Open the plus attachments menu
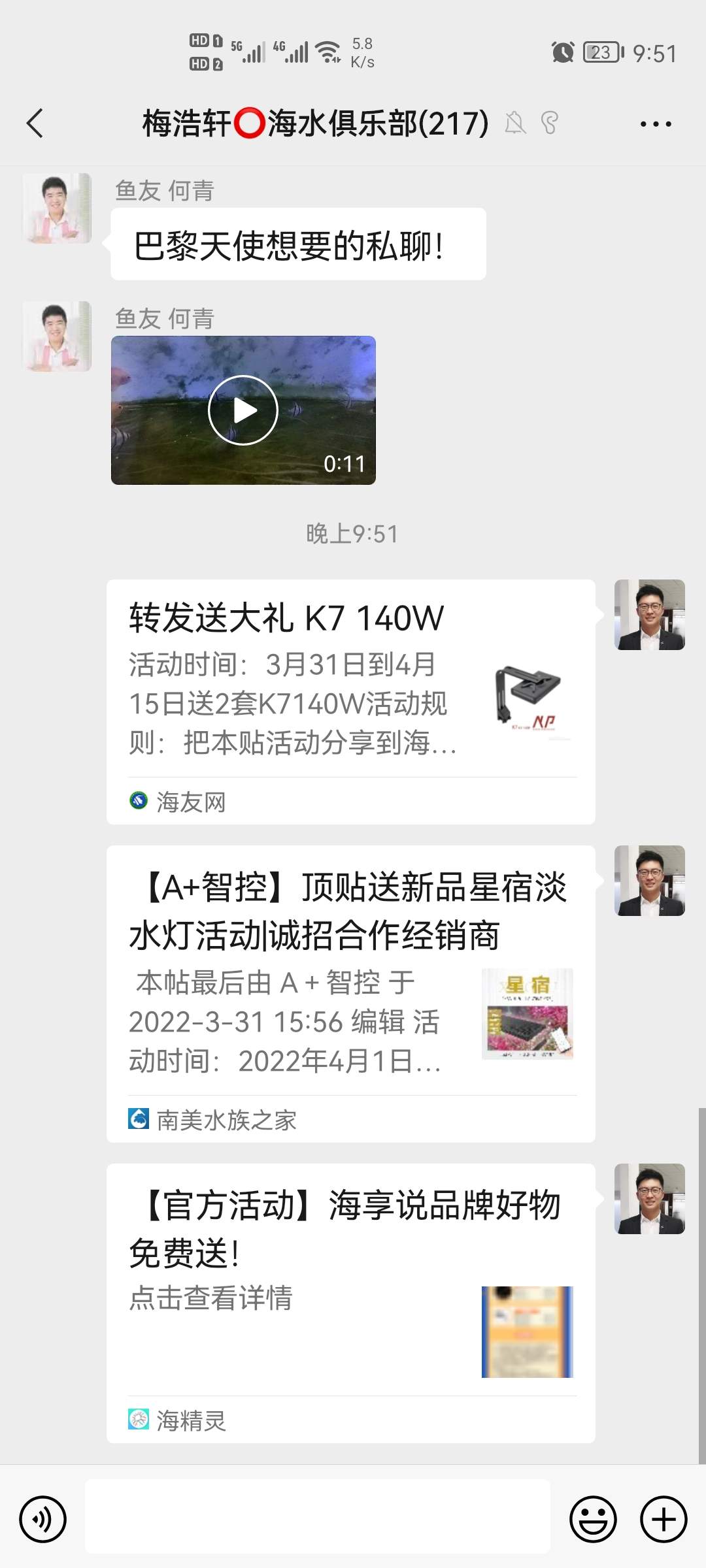 coord(663,1519)
